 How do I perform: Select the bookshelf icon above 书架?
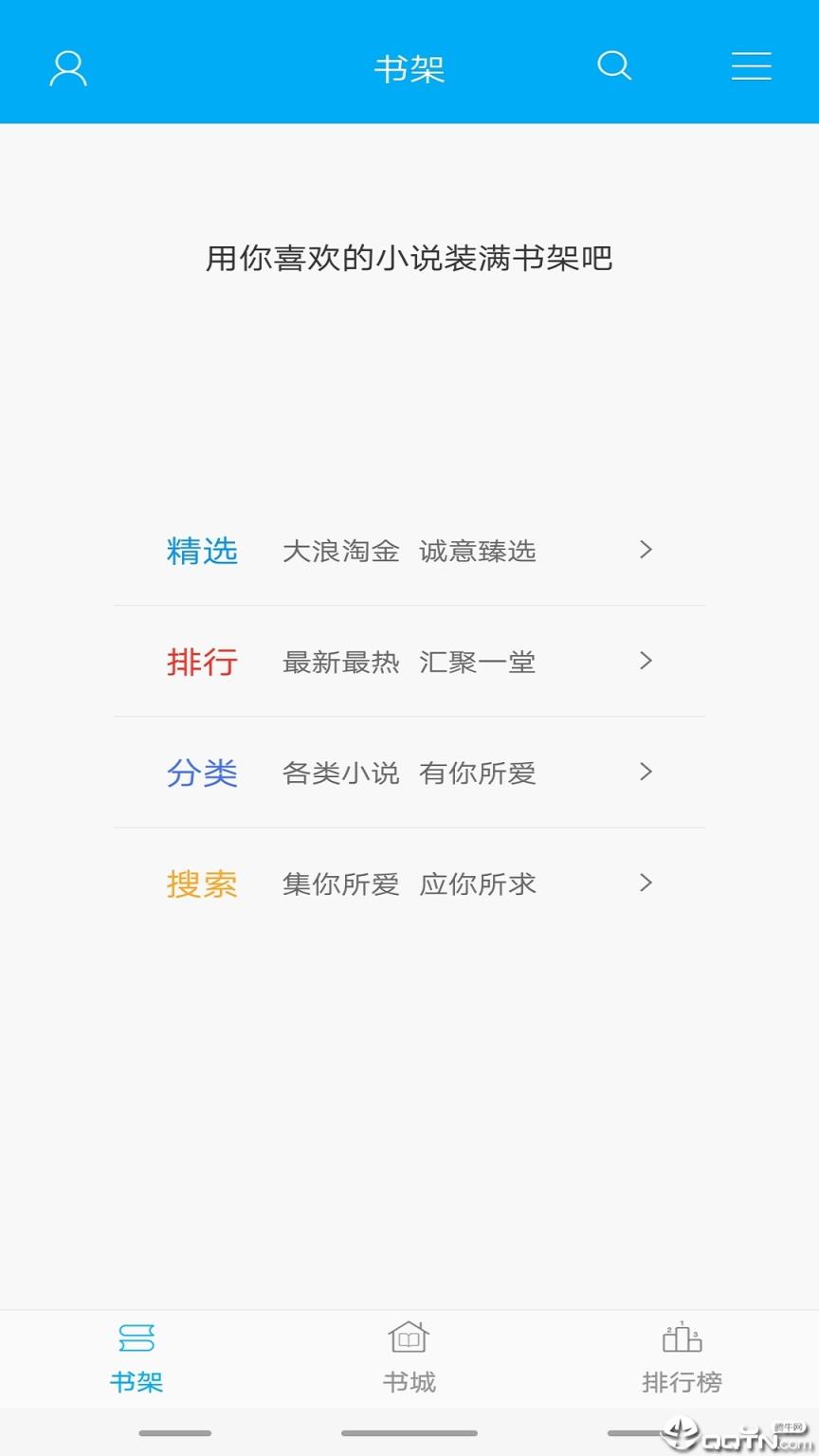click(136, 1337)
